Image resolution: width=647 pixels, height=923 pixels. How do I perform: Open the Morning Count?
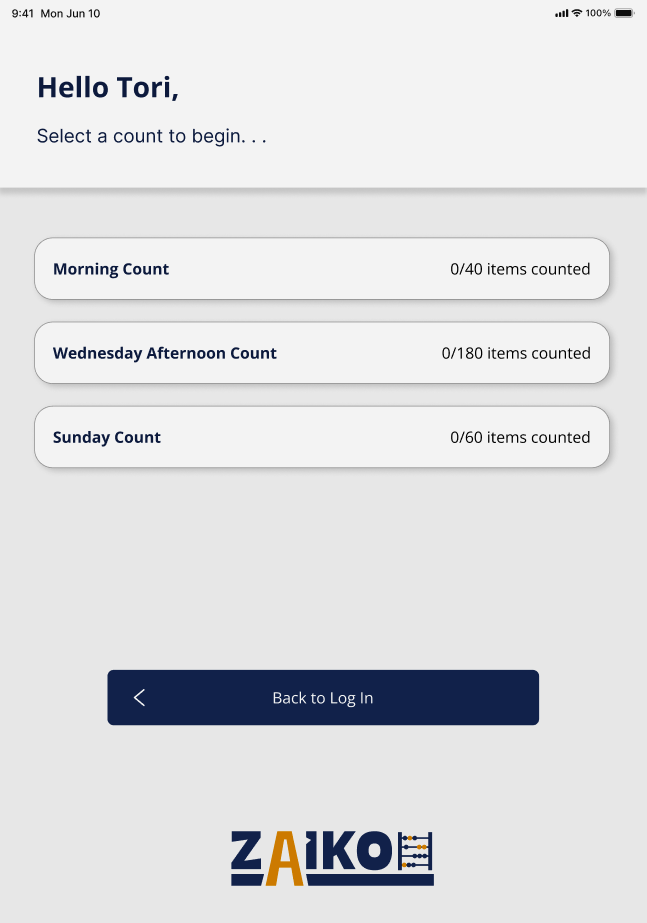(x=321, y=268)
